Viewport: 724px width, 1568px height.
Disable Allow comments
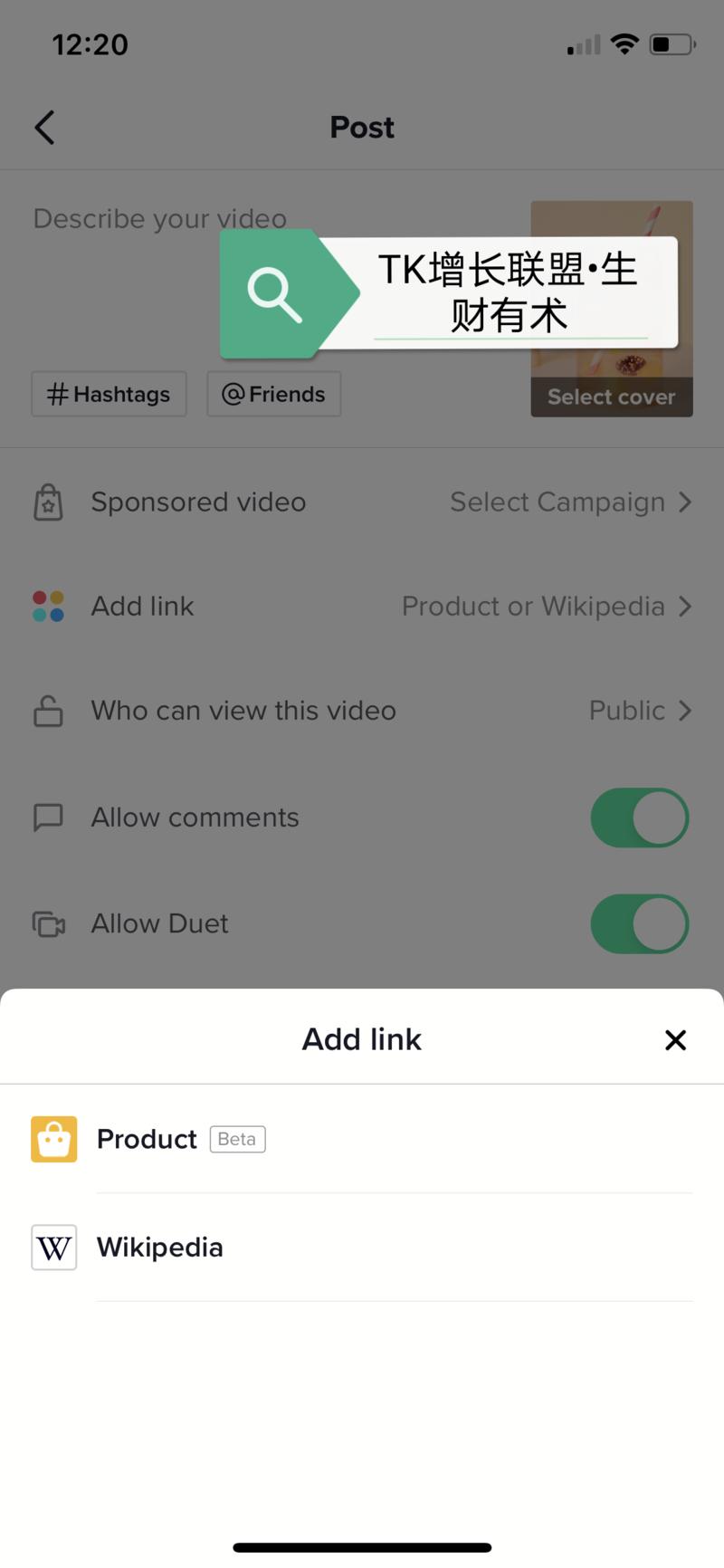pyautogui.click(x=640, y=817)
